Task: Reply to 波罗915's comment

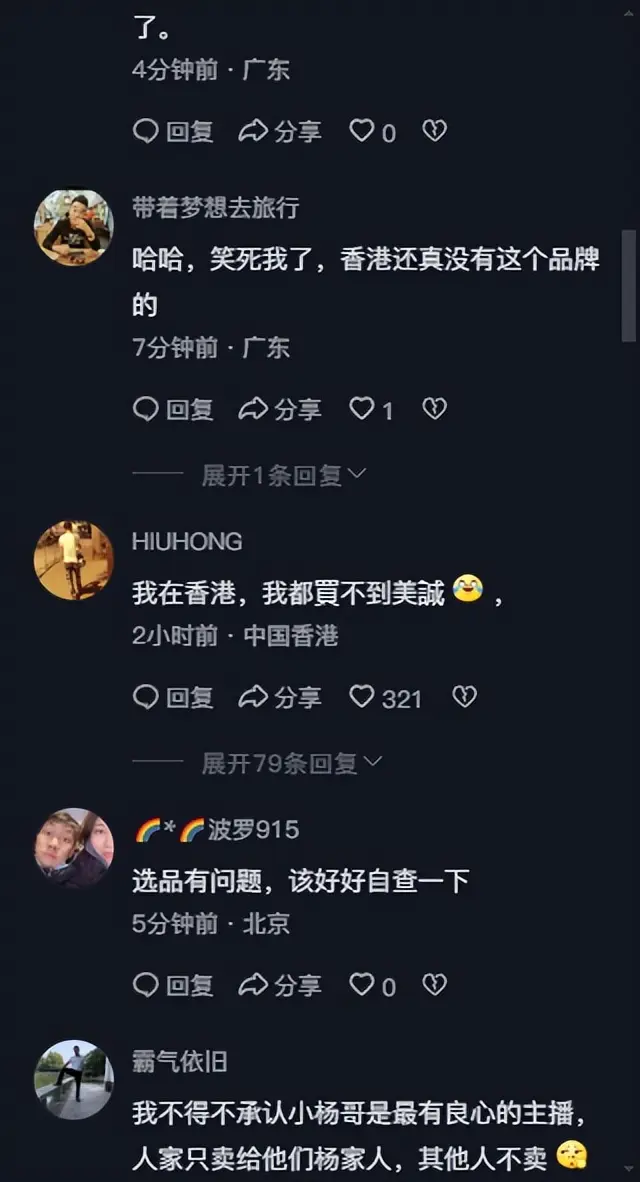Action: pos(173,985)
